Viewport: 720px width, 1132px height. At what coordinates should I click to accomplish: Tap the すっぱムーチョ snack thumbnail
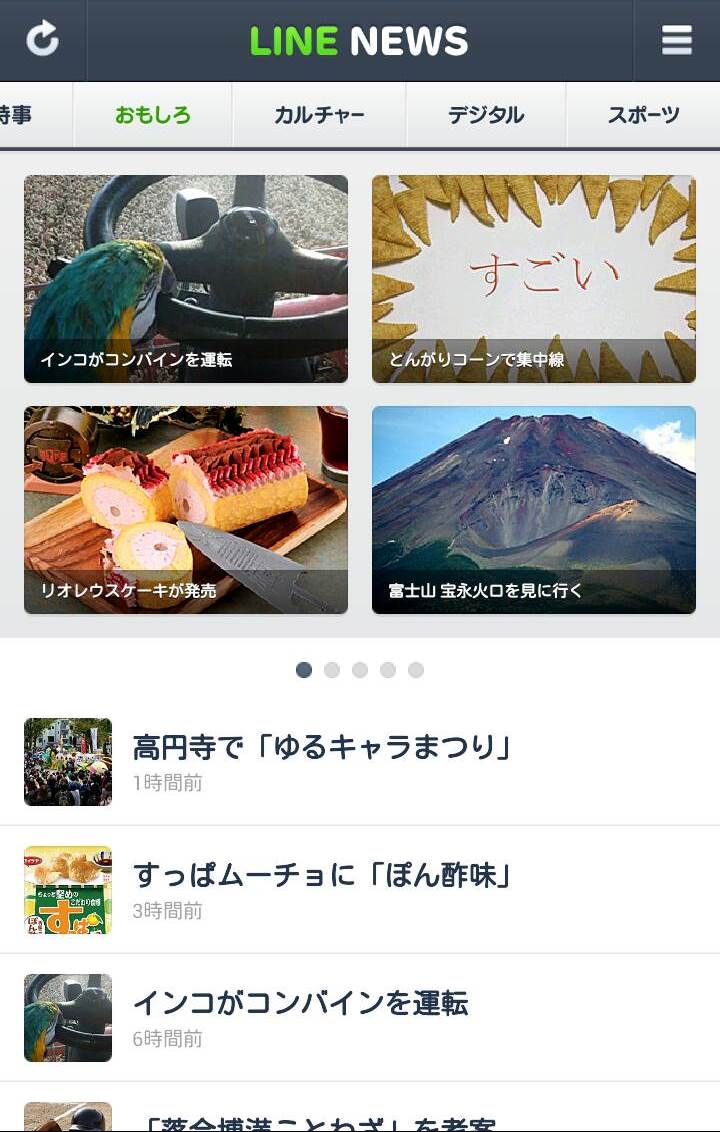(67, 889)
